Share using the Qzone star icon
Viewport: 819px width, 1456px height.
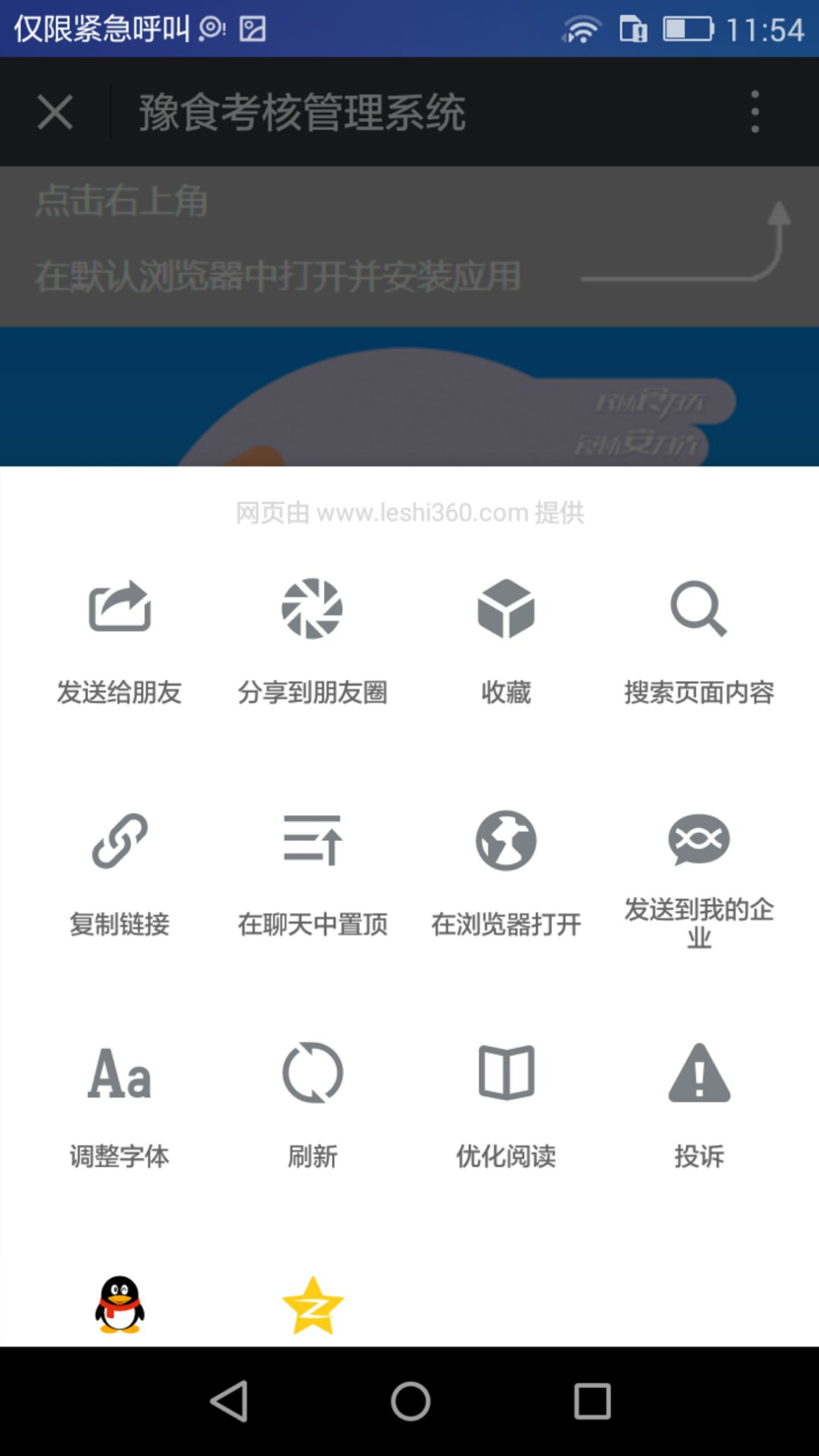point(312,1304)
